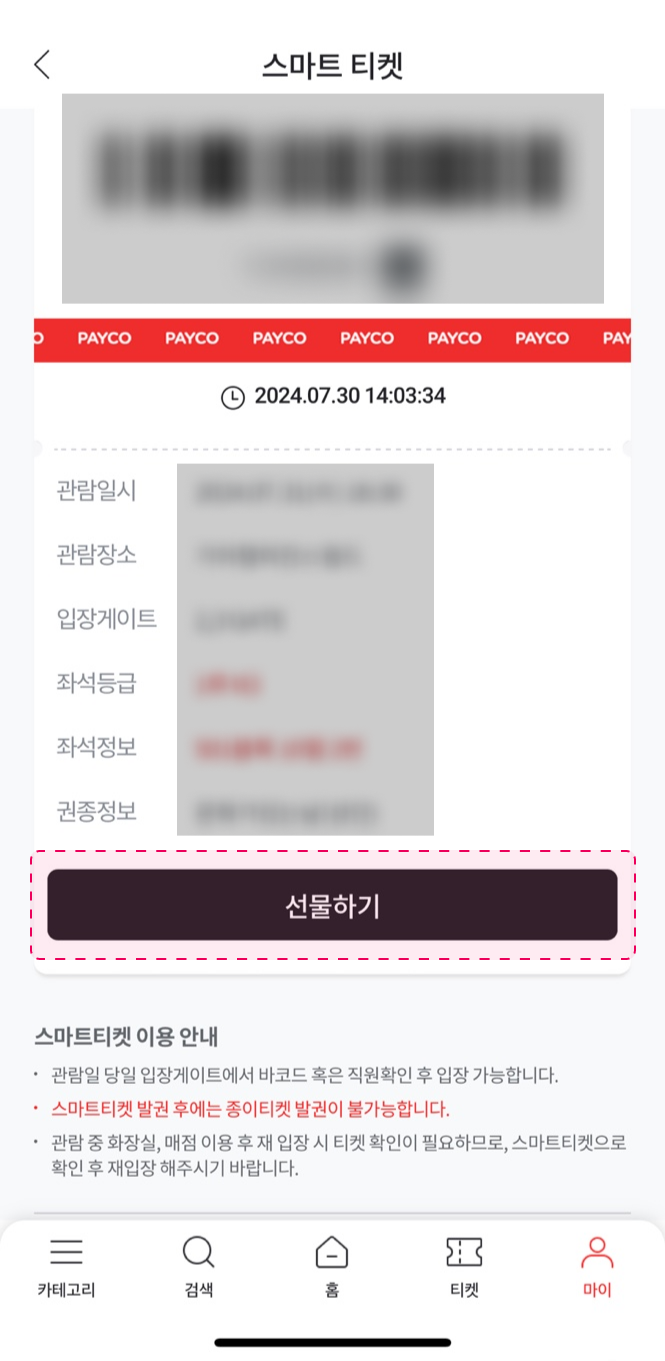Open the 카테고리 tab
The width and height of the screenshot is (665, 1361).
click(x=66, y=1267)
